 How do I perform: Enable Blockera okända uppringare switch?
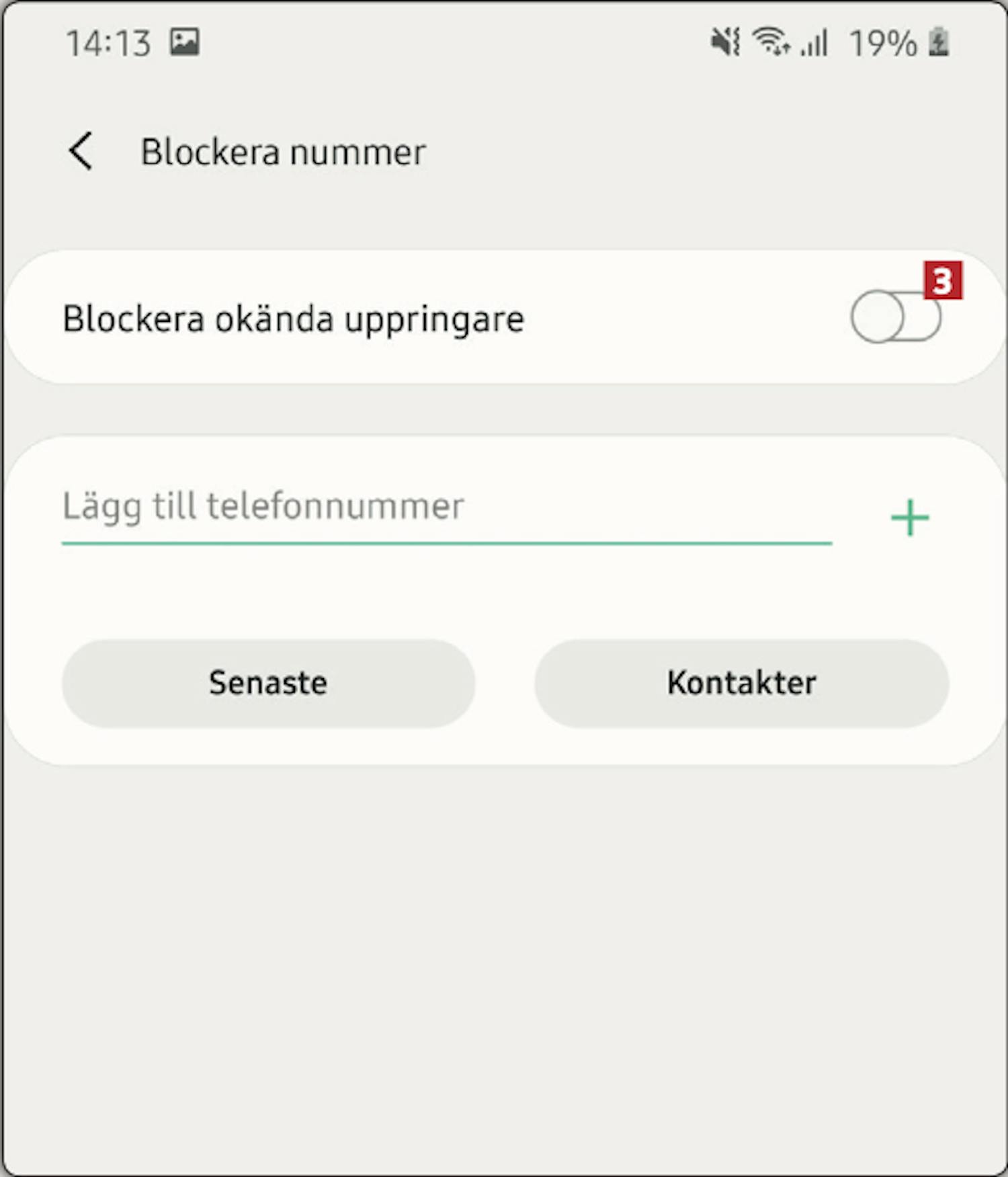(895, 316)
